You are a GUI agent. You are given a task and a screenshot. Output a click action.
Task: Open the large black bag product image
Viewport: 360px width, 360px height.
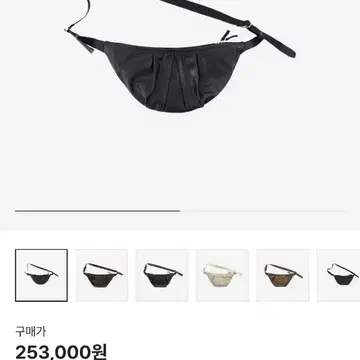point(180,57)
